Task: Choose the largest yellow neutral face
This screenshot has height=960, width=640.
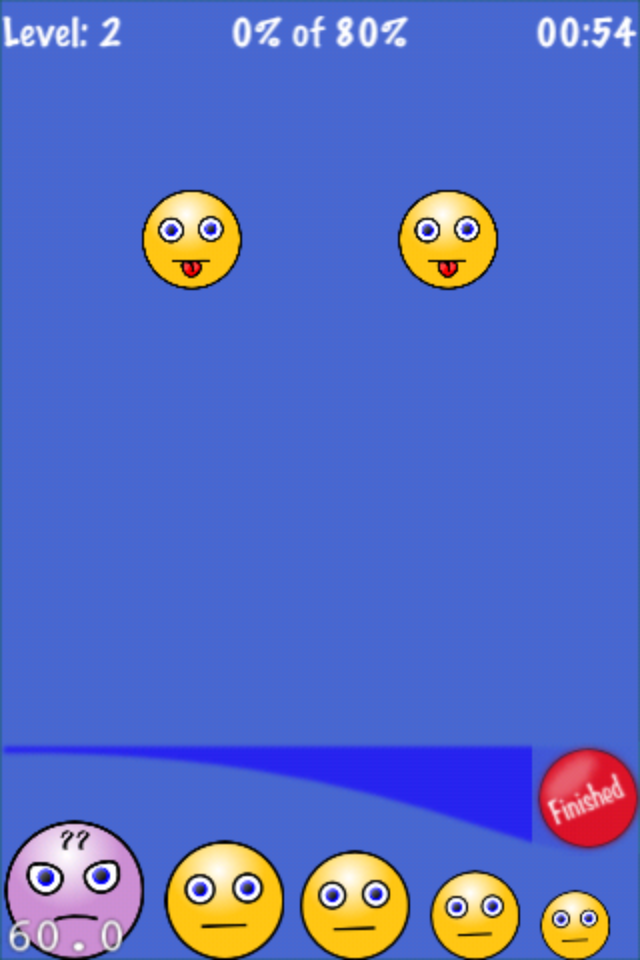Action: point(224,900)
